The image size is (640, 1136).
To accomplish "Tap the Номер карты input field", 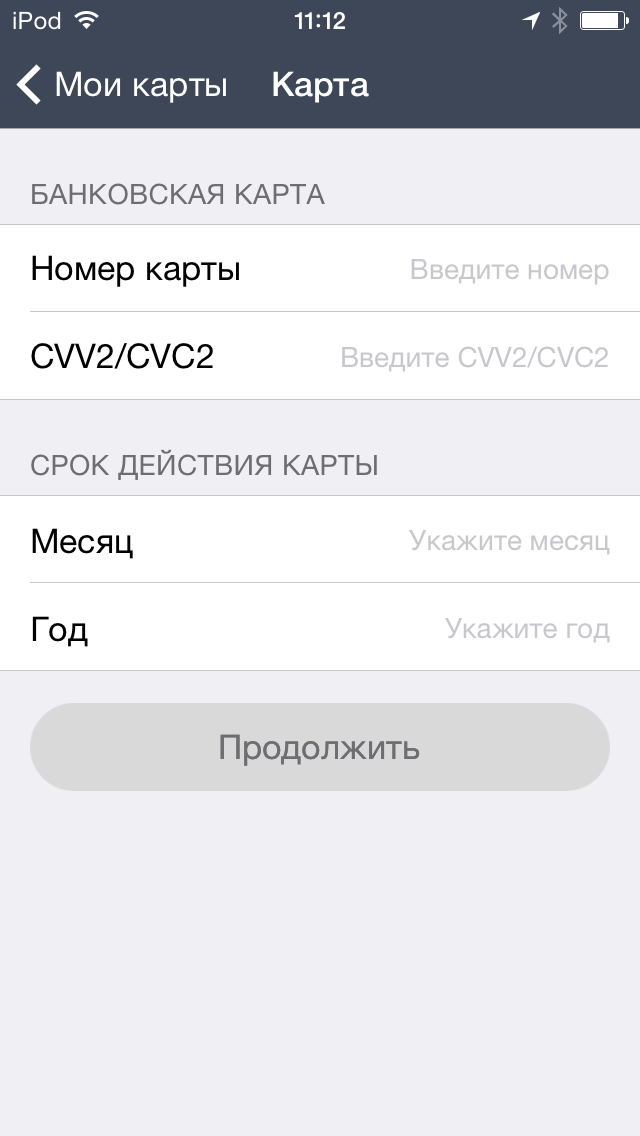I will [x=320, y=269].
